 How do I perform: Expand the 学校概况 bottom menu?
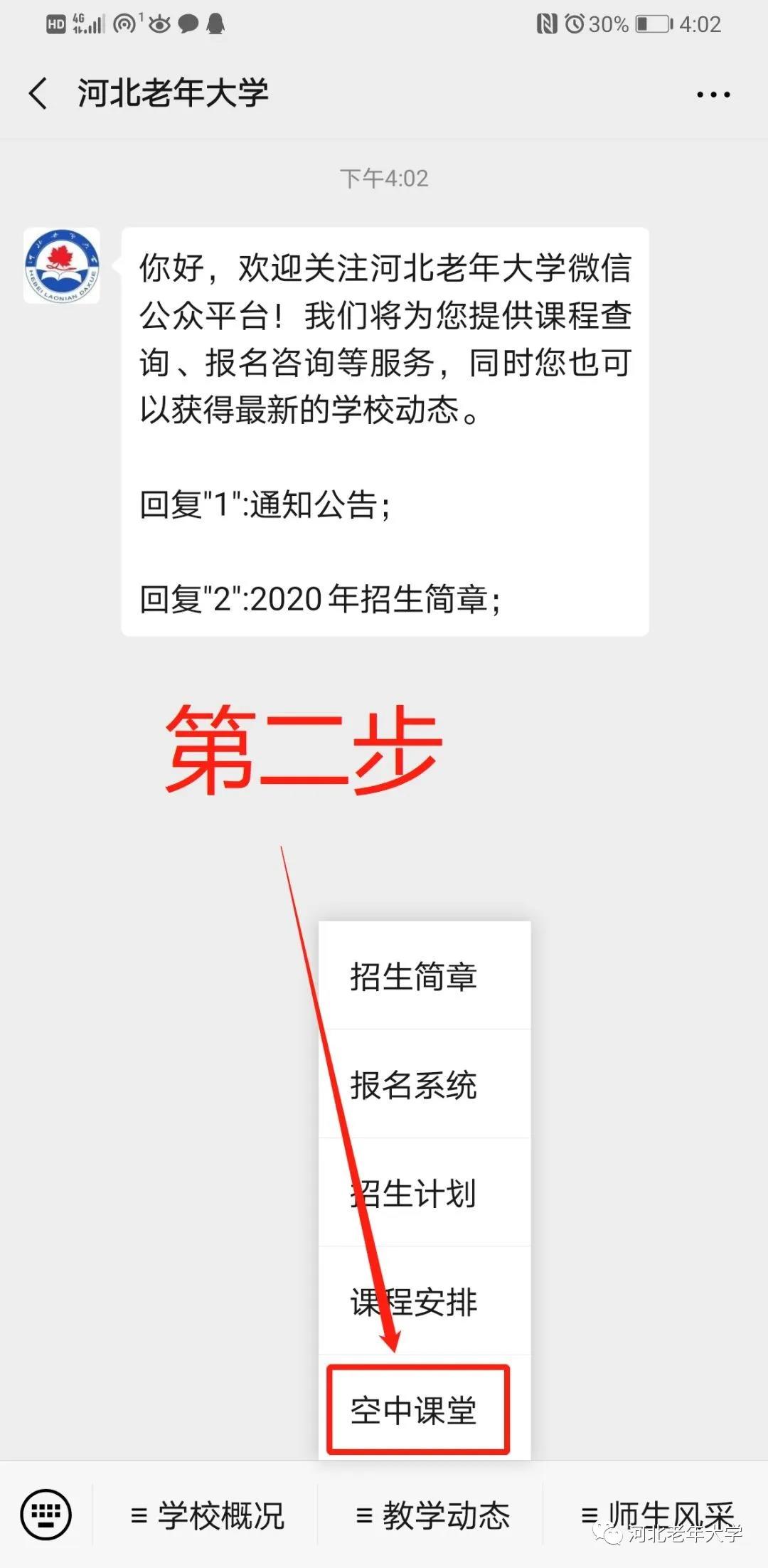[207, 1515]
